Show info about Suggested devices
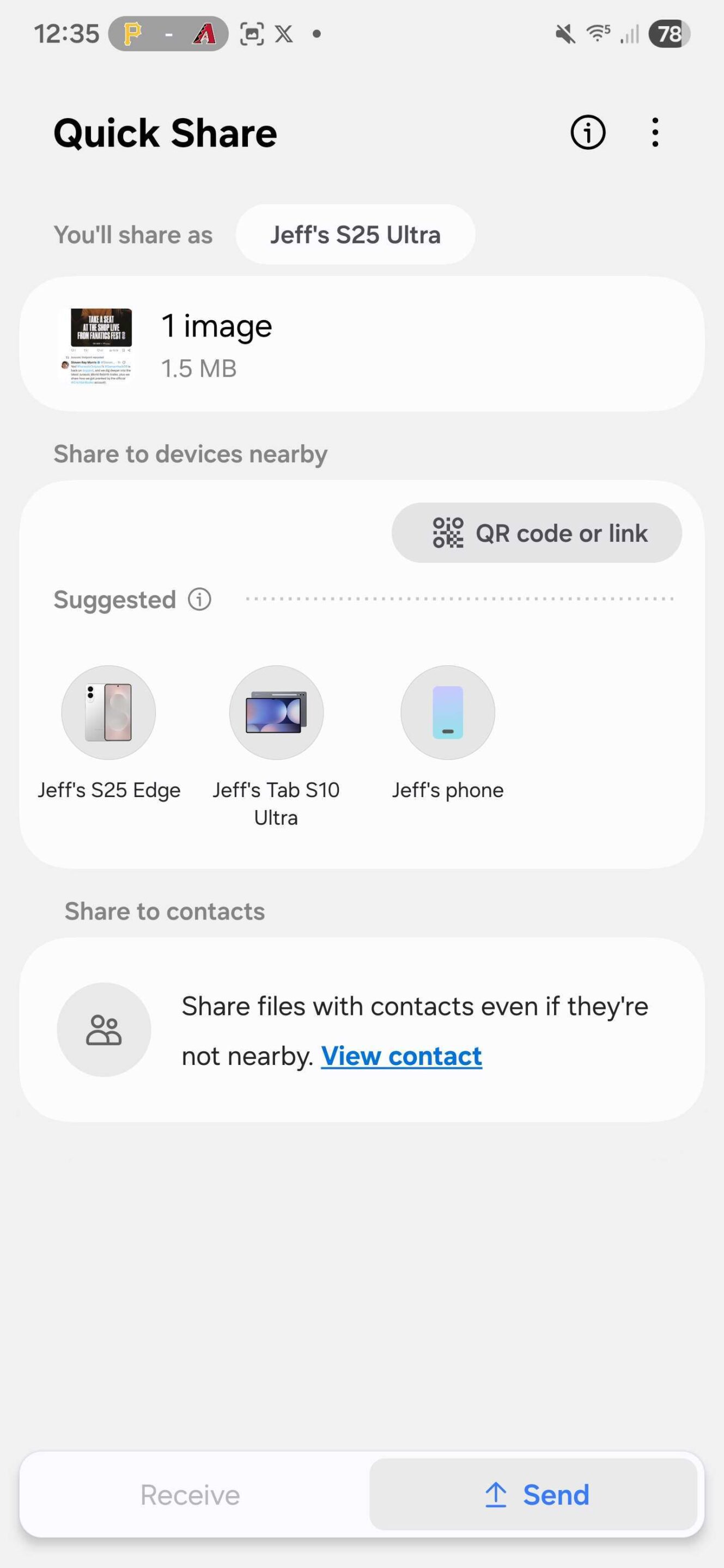This screenshot has width=724, height=1568. coord(199,599)
